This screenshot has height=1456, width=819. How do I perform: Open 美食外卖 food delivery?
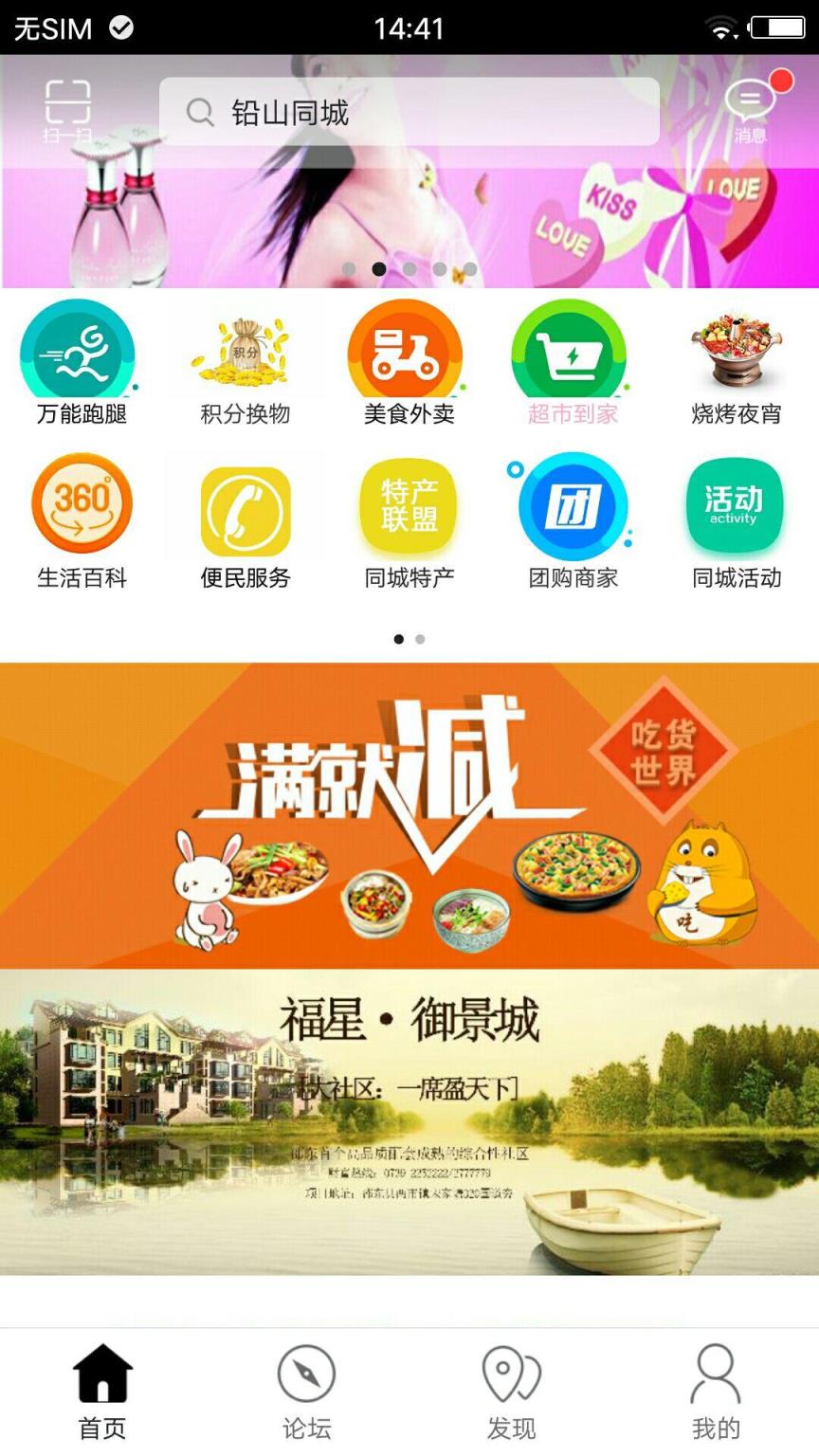click(409, 362)
